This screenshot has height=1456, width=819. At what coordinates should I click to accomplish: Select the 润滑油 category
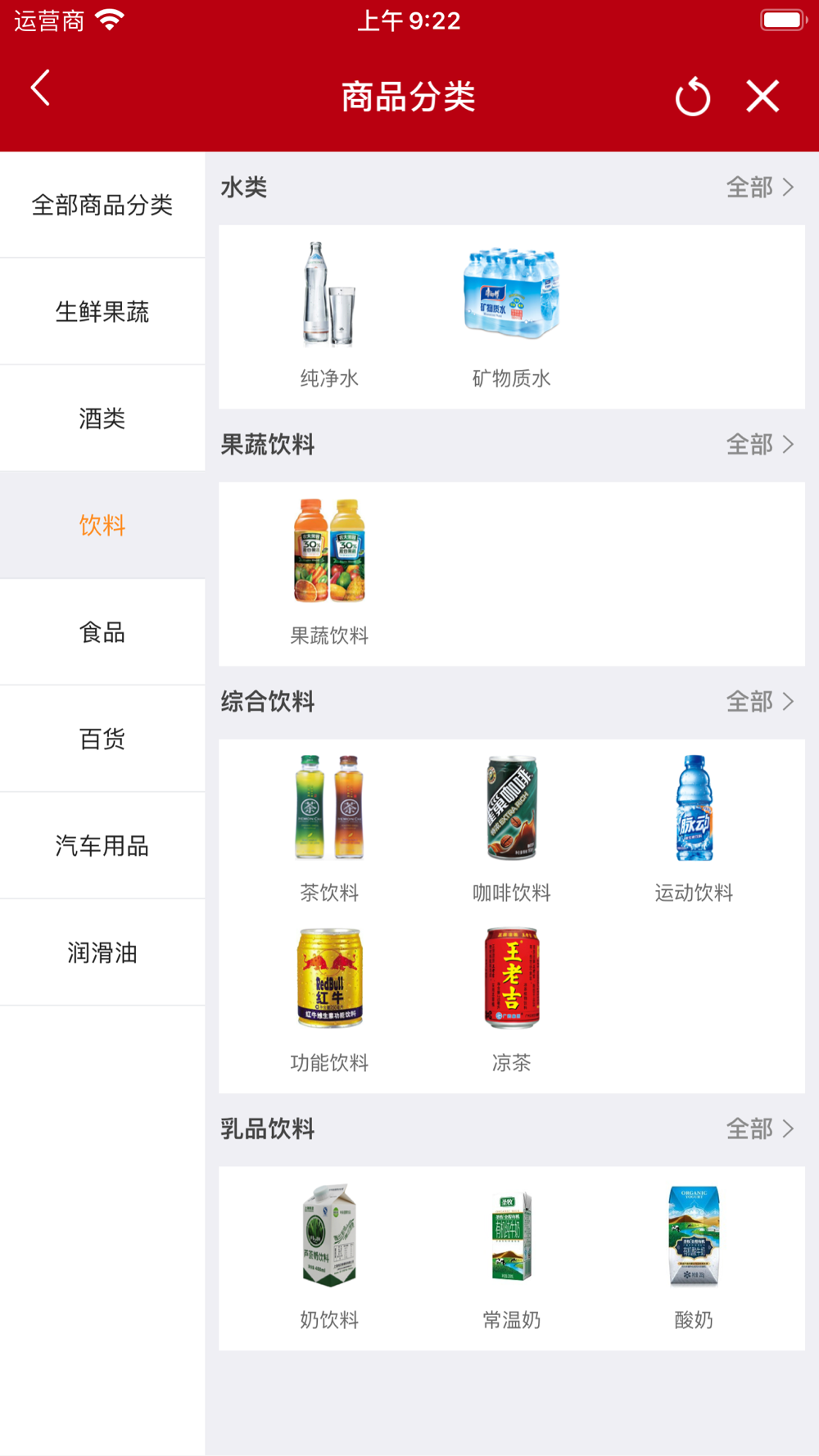102,952
